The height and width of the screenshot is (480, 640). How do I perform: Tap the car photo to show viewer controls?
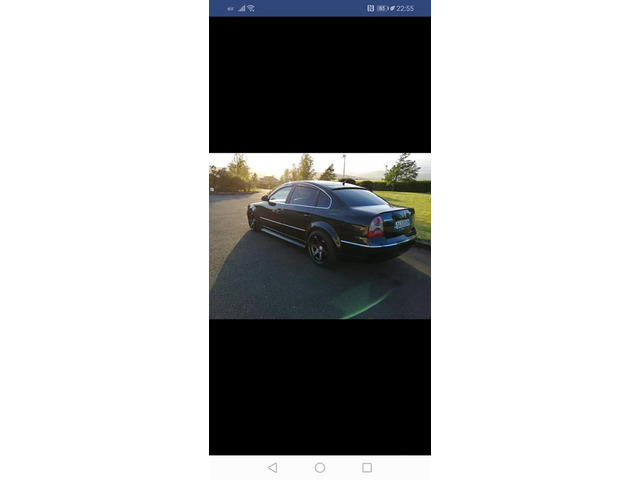pos(319,236)
